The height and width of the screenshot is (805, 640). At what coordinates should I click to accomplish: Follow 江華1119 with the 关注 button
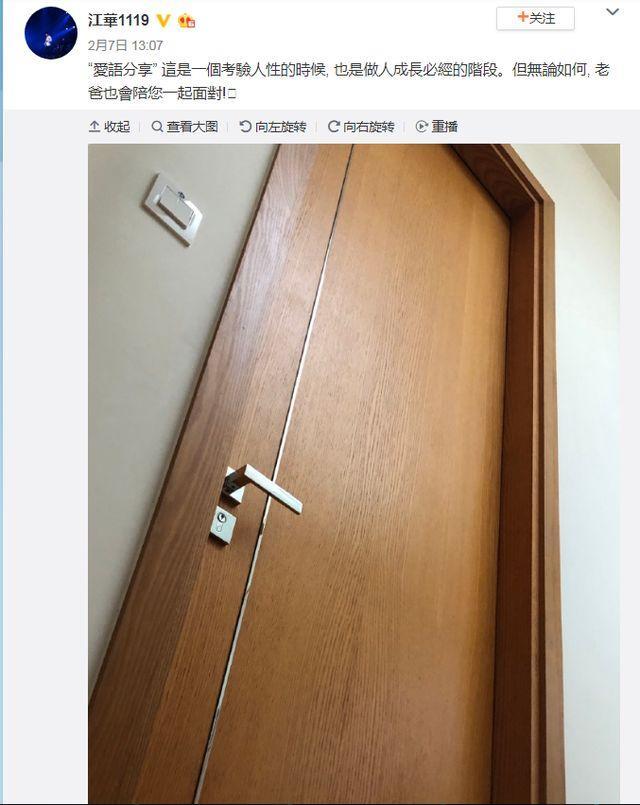[535, 18]
